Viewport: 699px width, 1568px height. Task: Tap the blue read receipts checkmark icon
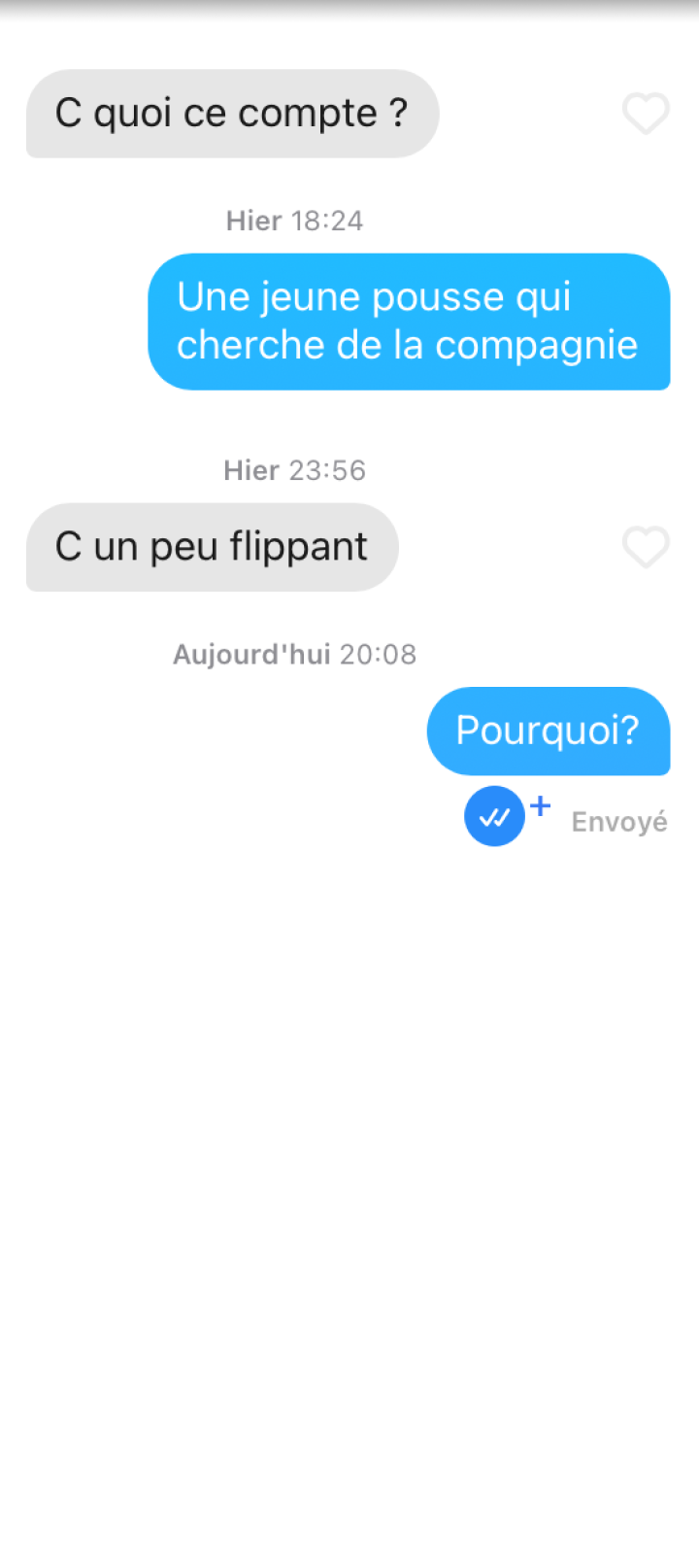tap(495, 816)
